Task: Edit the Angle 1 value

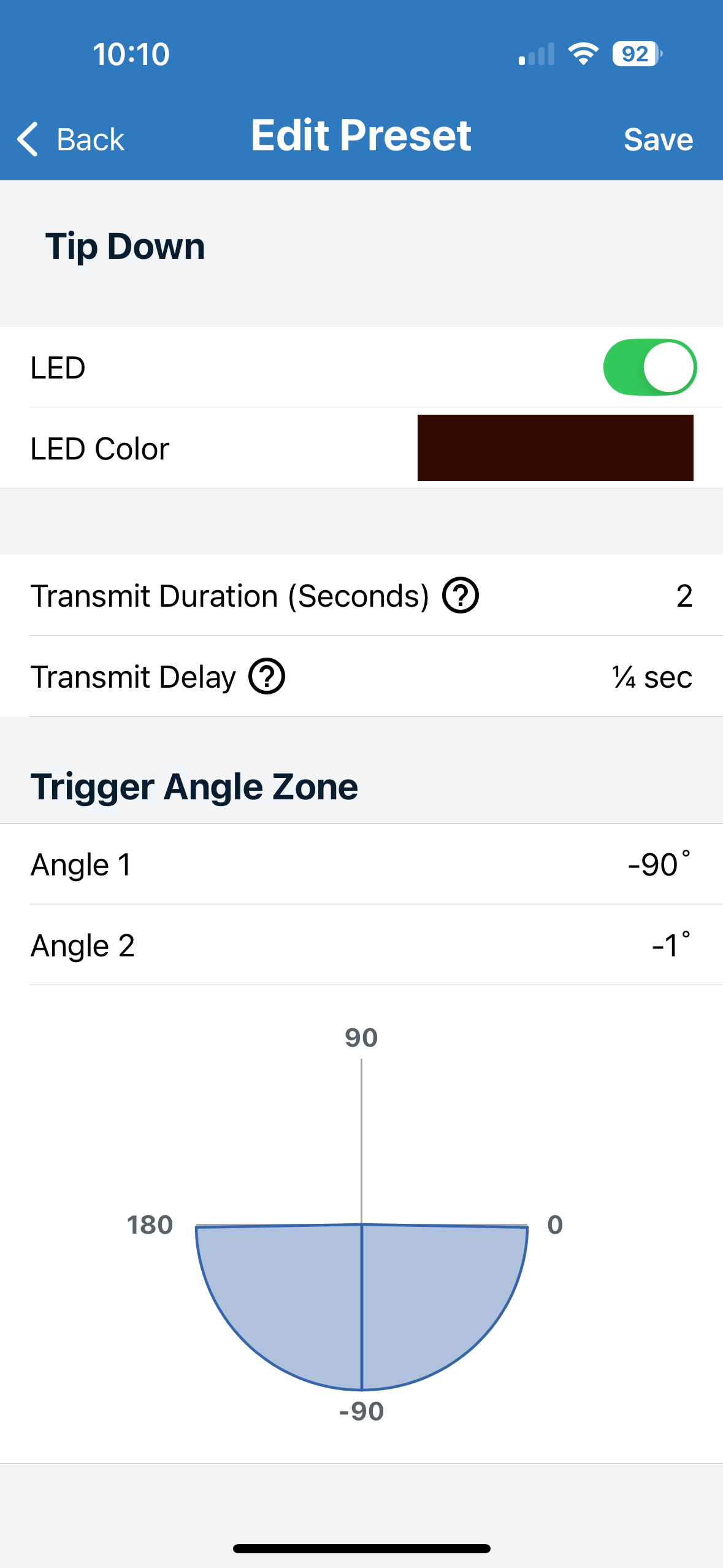Action: coord(659,864)
